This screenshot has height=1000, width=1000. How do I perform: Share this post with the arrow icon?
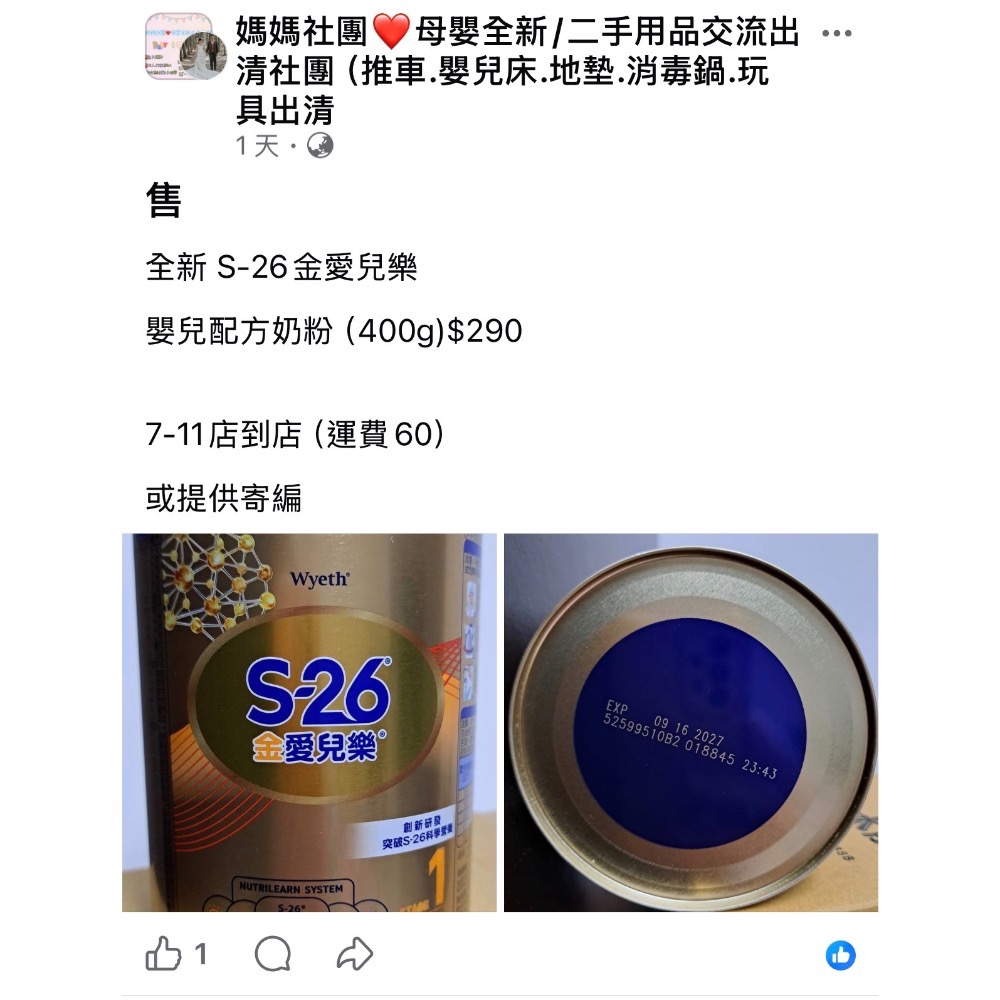pos(354,955)
